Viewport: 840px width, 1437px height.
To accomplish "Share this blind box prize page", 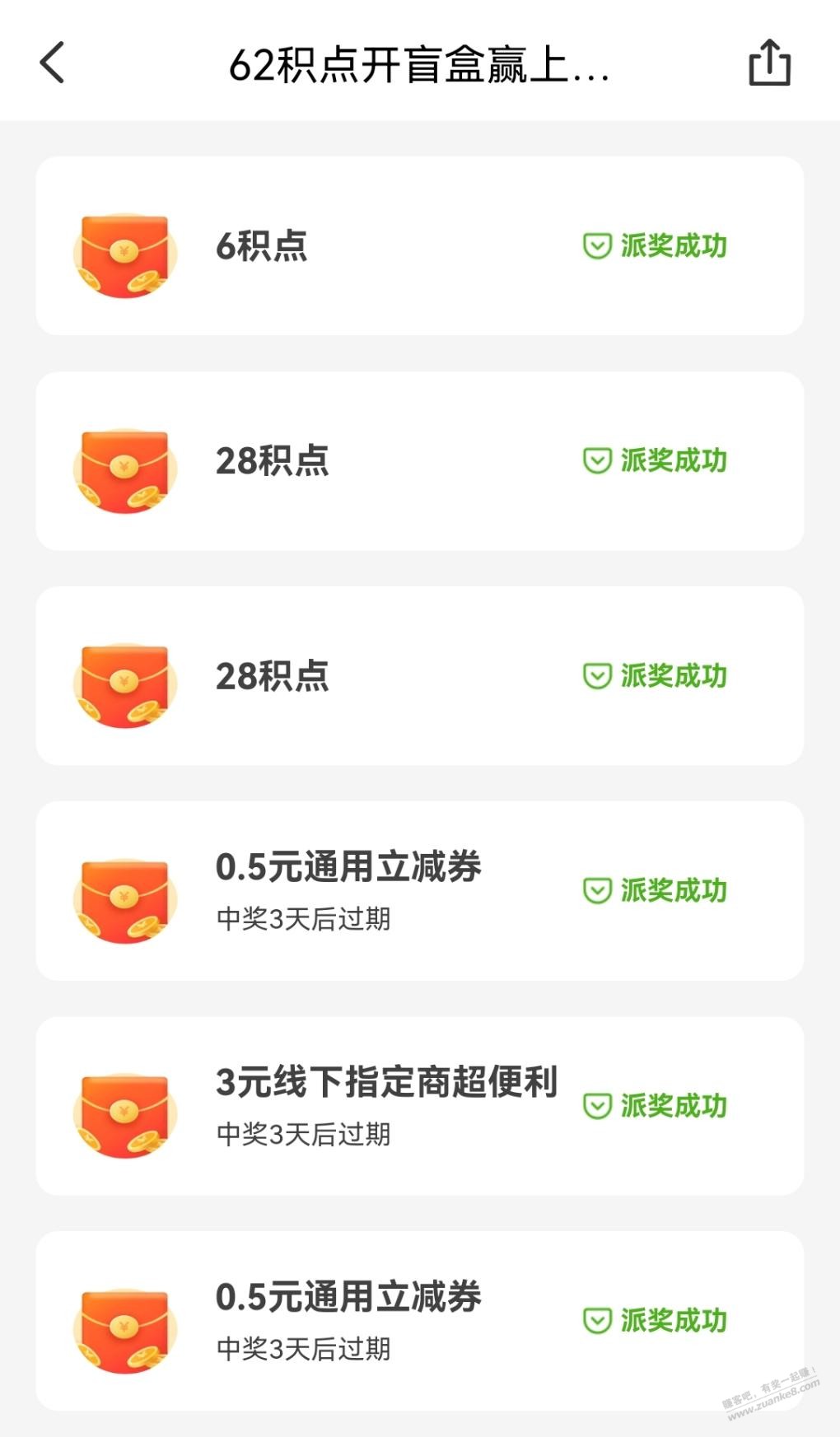I will coord(769,63).
